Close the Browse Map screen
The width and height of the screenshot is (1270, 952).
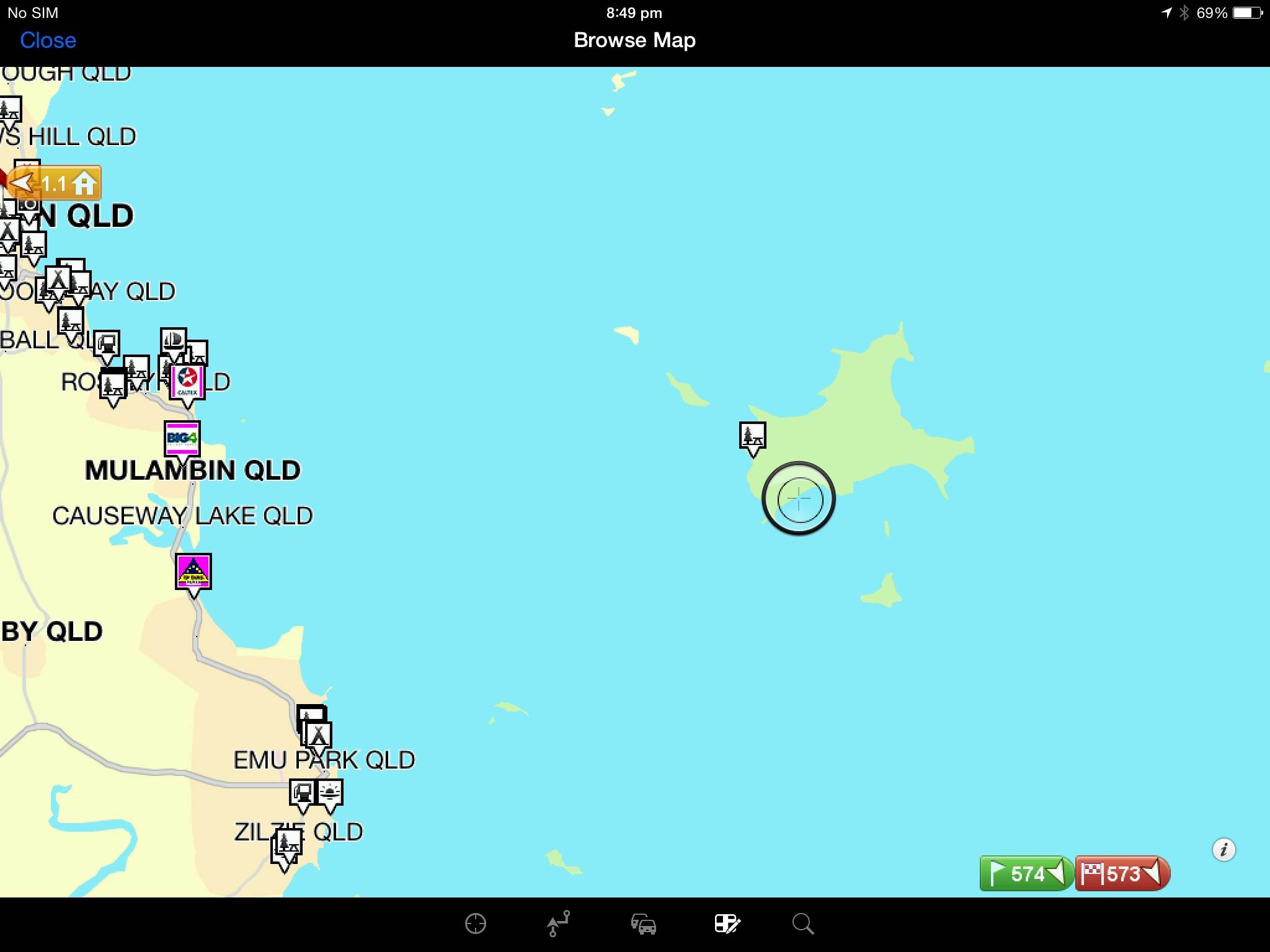coord(48,40)
